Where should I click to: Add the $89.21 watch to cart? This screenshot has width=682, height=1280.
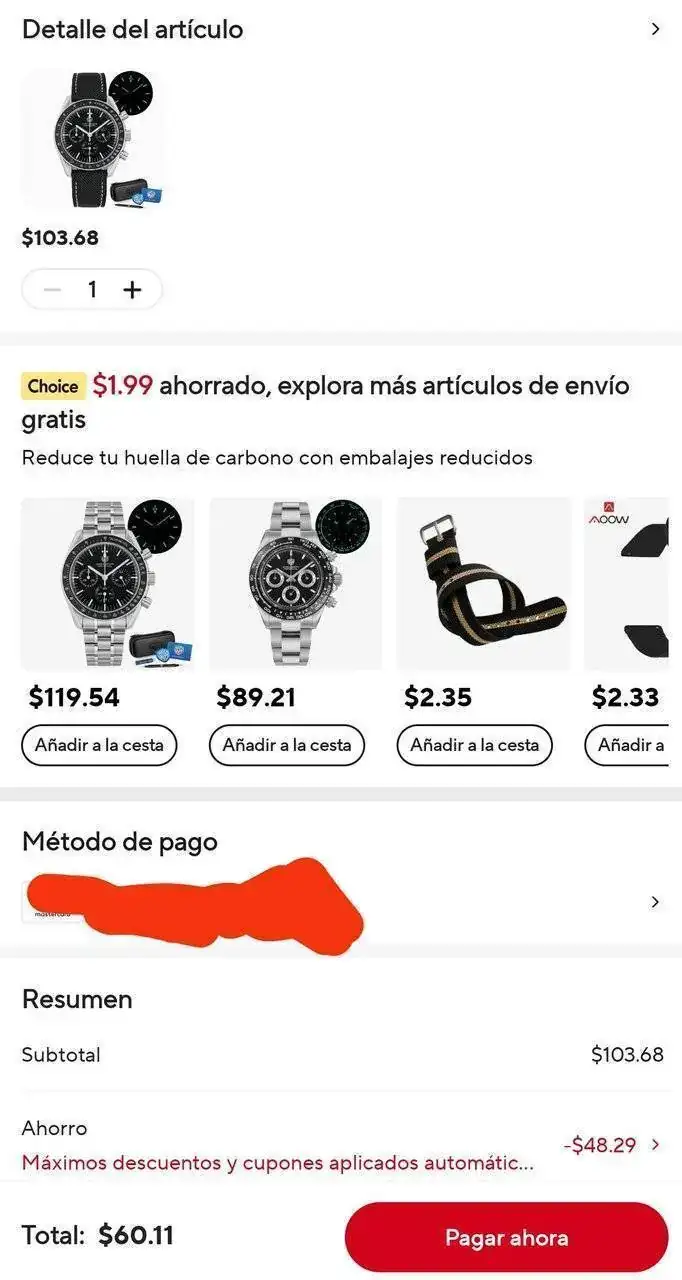287,745
